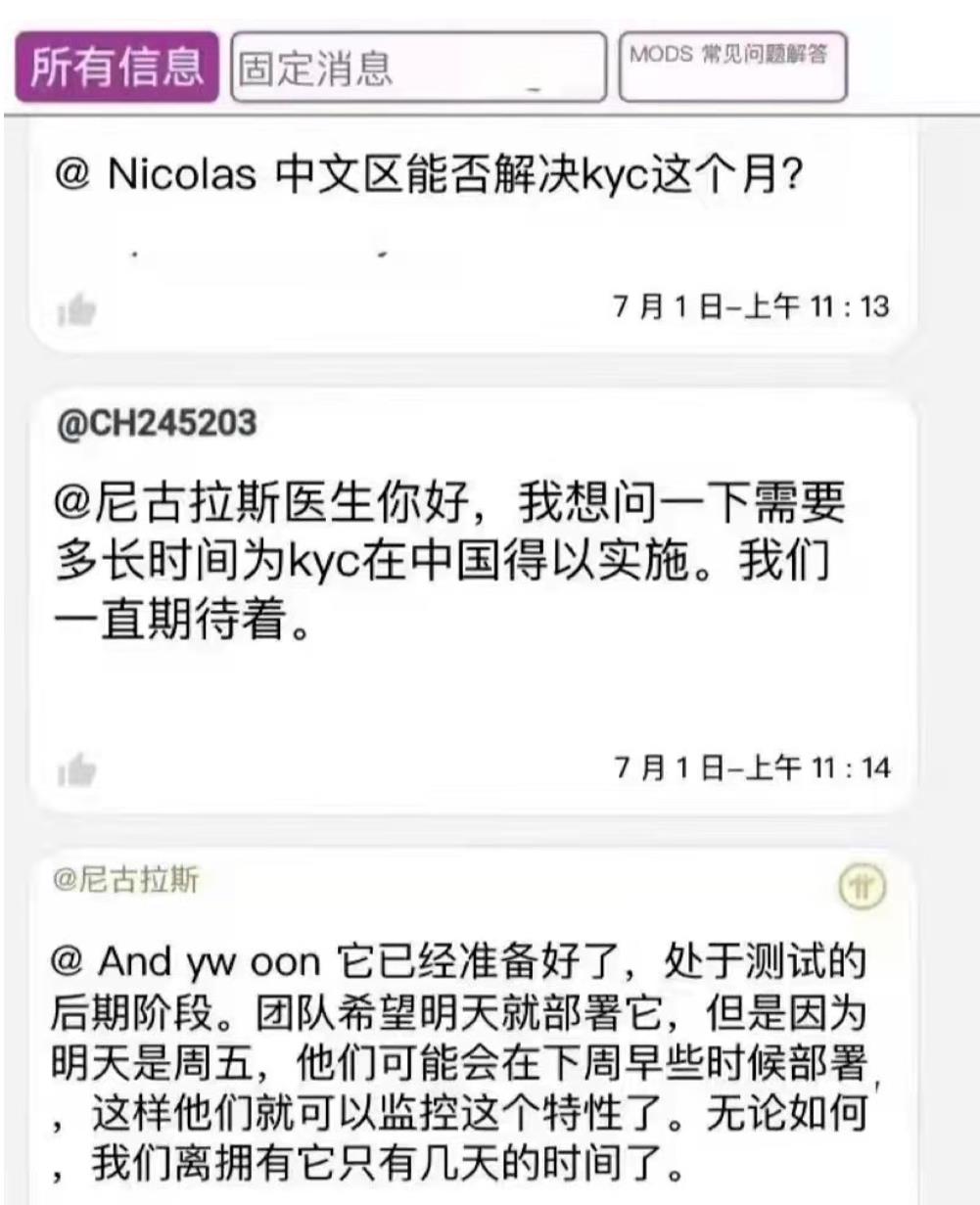
Task: Open the 固定消息 pinned messages tab
Action: 418,68
